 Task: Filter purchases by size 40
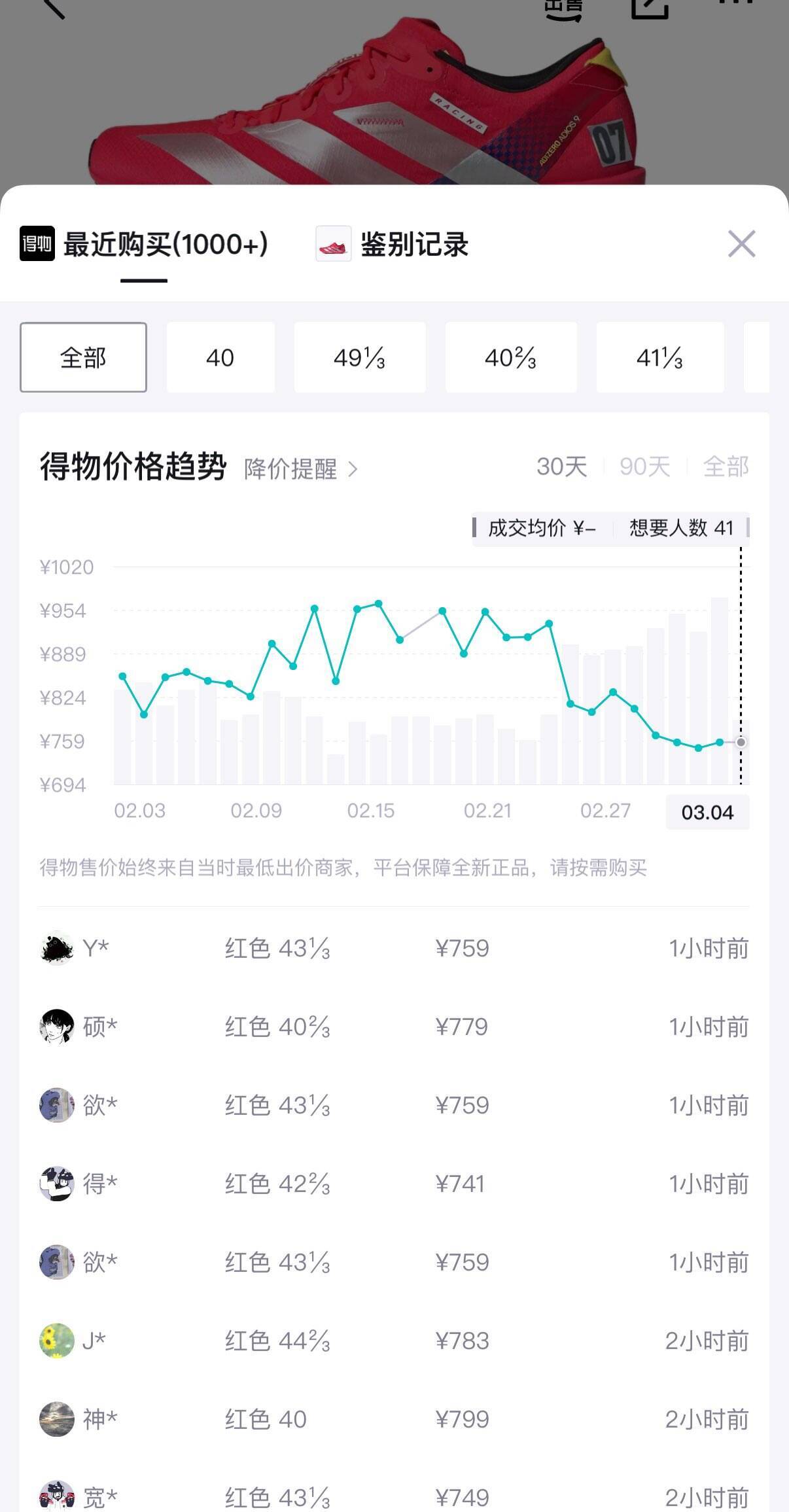point(220,357)
